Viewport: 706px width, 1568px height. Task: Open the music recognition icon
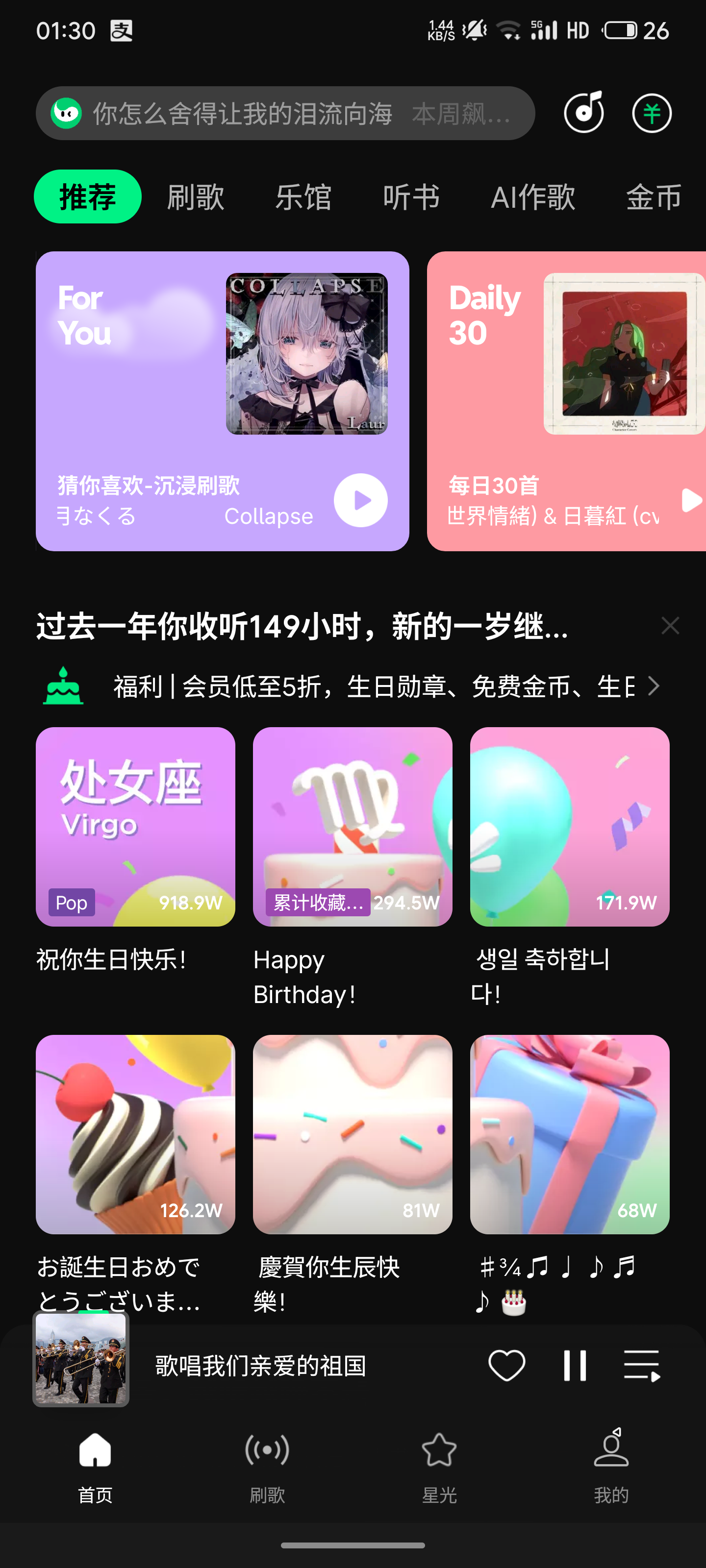pyautogui.click(x=583, y=113)
